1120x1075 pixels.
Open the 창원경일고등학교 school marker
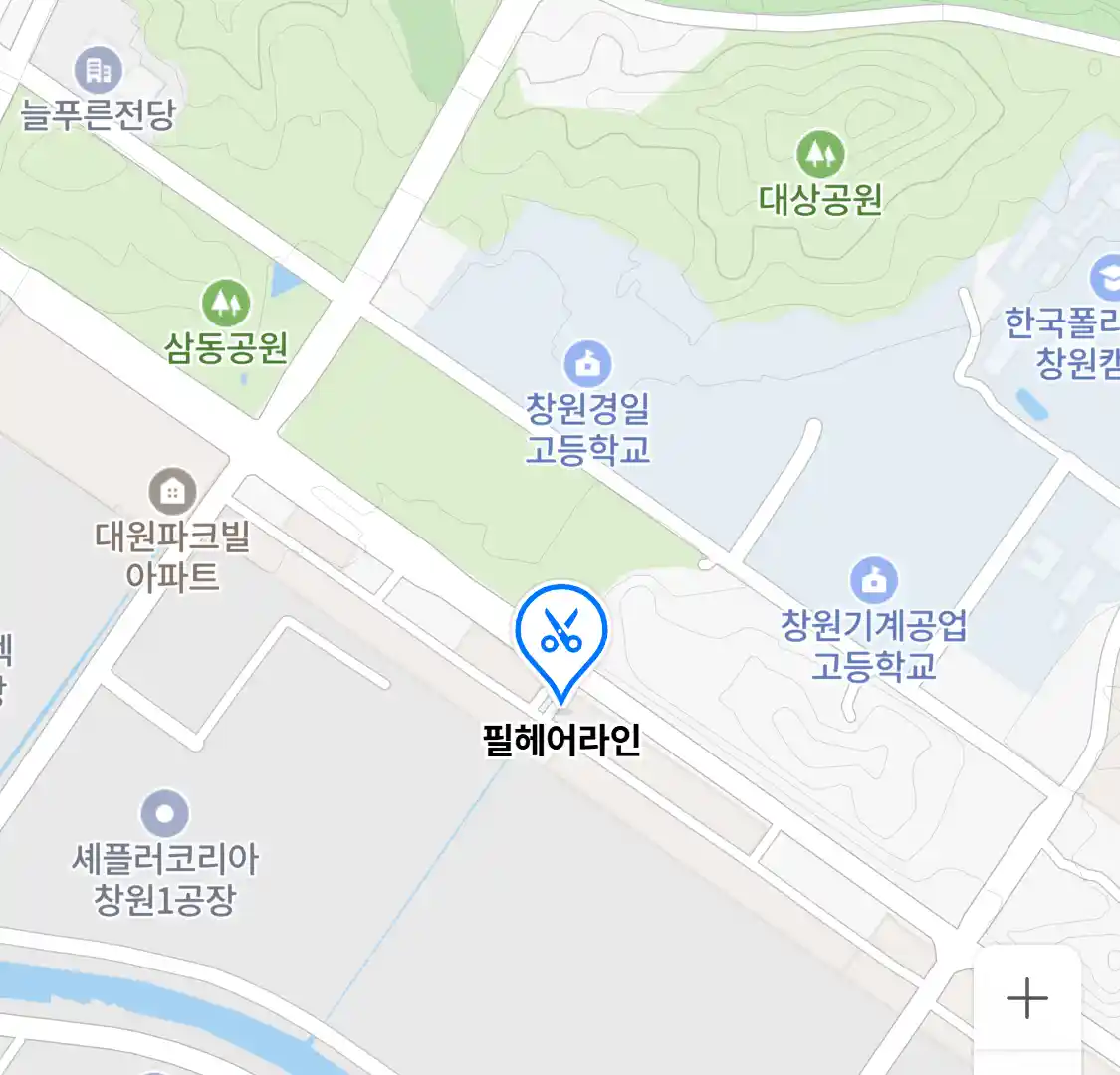(587, 364)
